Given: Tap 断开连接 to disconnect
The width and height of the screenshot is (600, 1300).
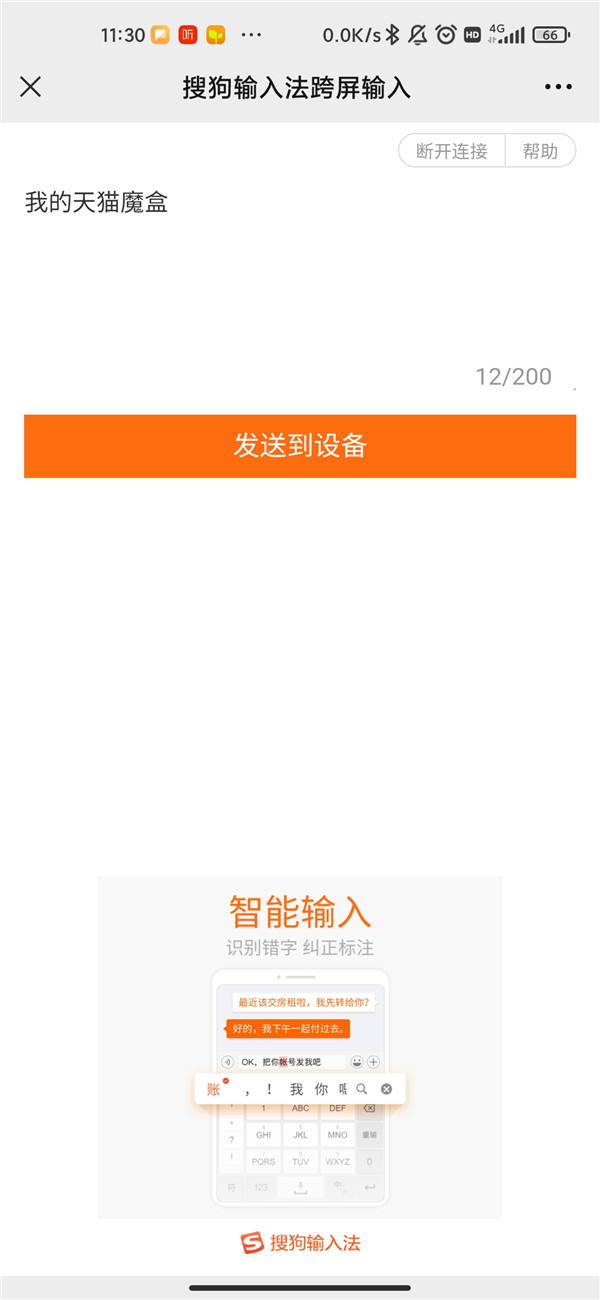Looking at the screenshot, I should point(452,151).
